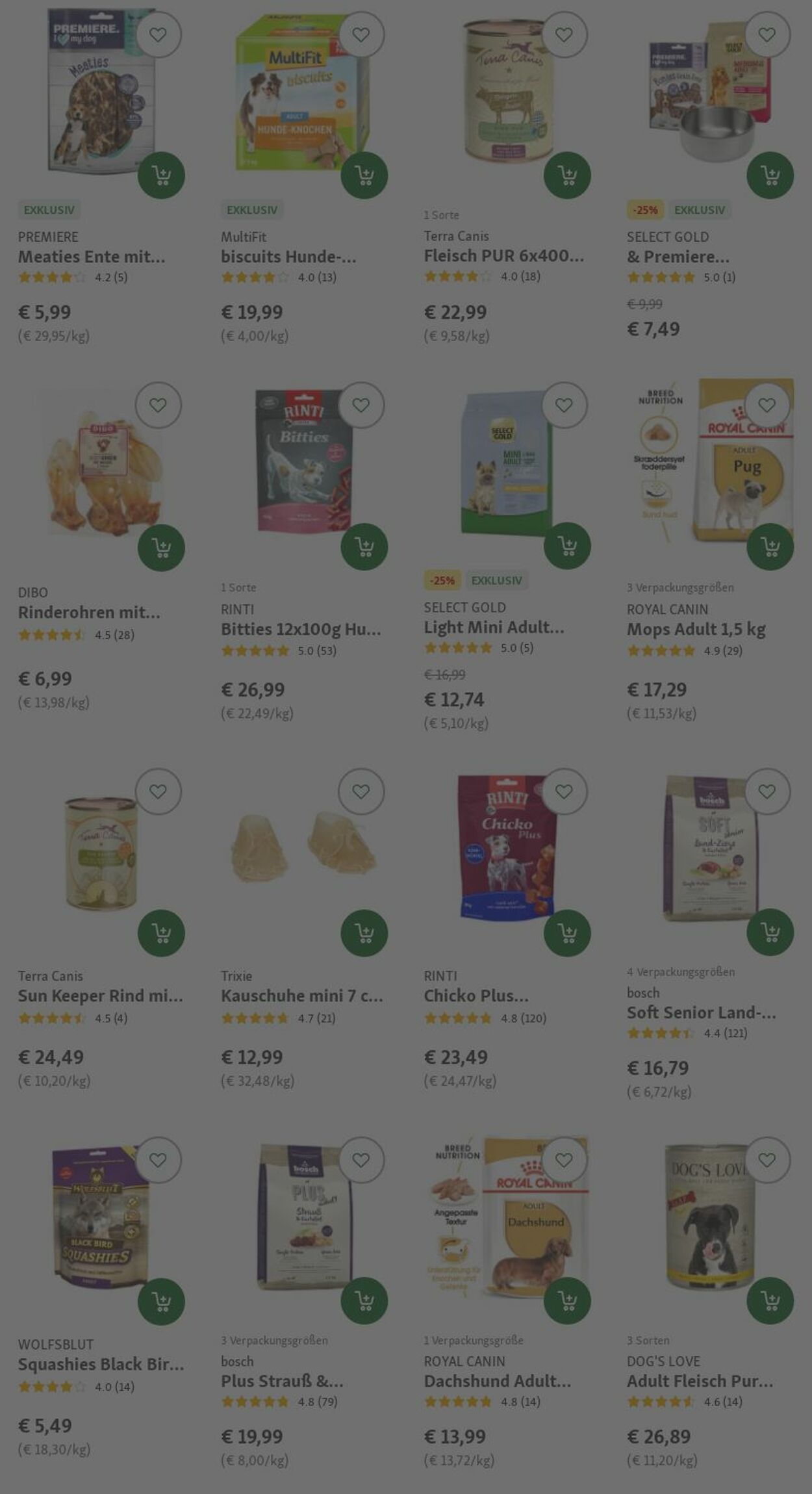Add Trixie Kauschuhe mini to wishlist
The width and height of the screenshot is (812, 1494).
[x=361, y=792]
